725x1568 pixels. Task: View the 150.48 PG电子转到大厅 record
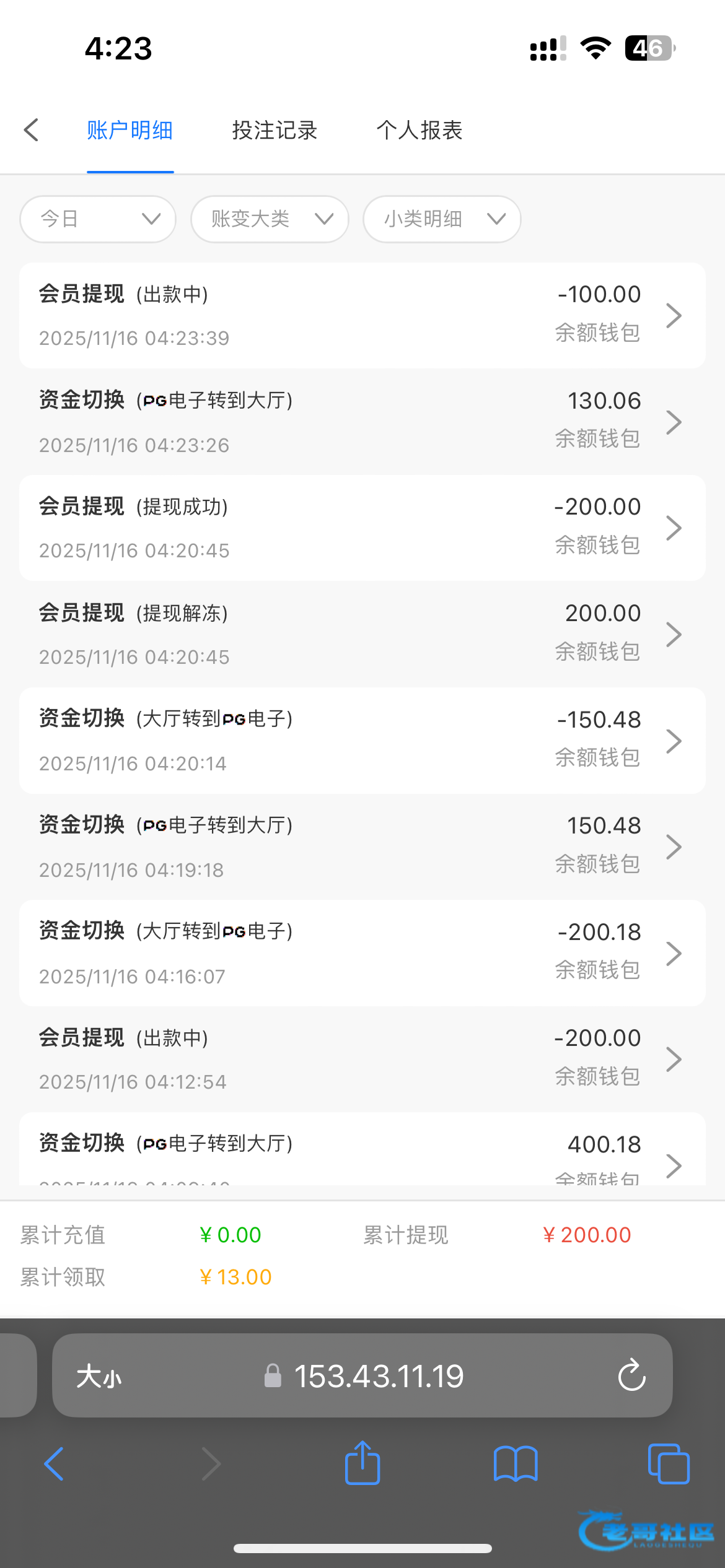click(362, 847)
